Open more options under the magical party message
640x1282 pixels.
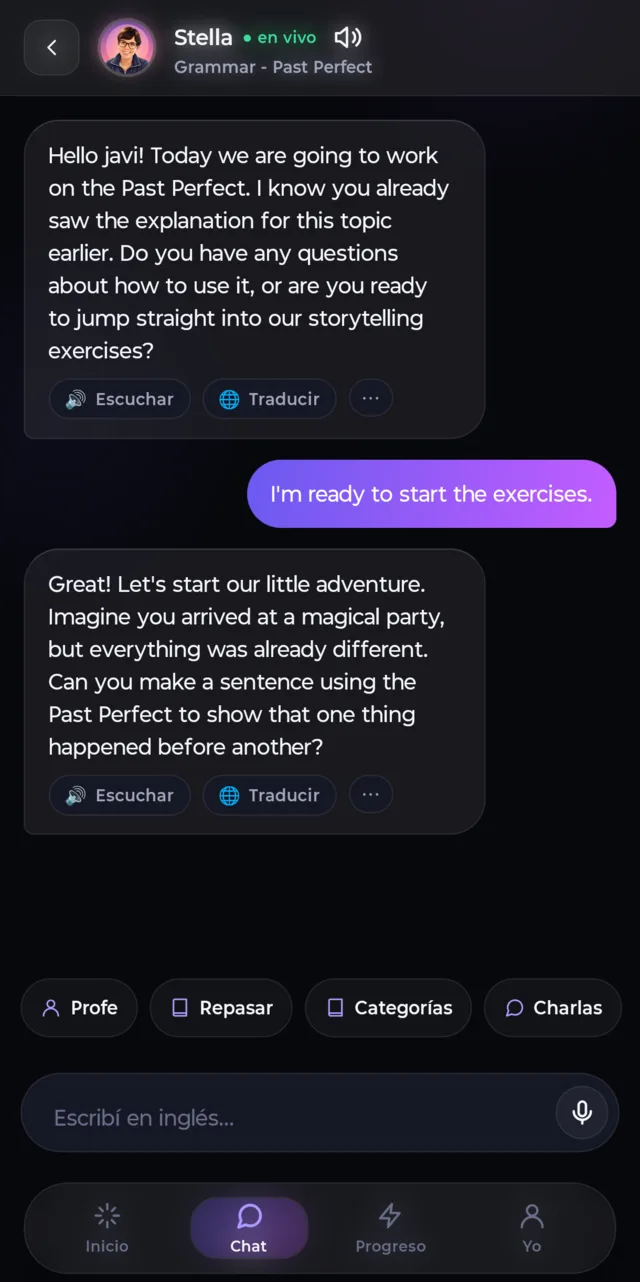(x=371, y=794)
